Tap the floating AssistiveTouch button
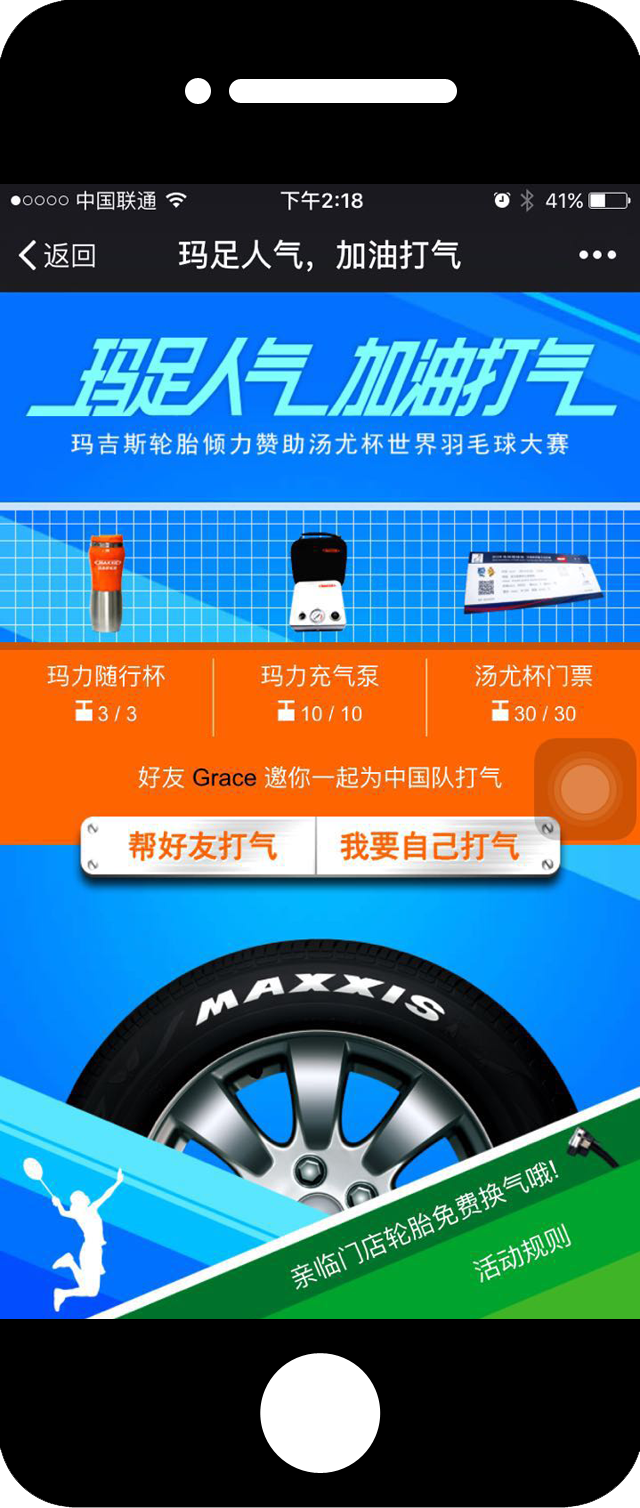 [x=585, y=790]
